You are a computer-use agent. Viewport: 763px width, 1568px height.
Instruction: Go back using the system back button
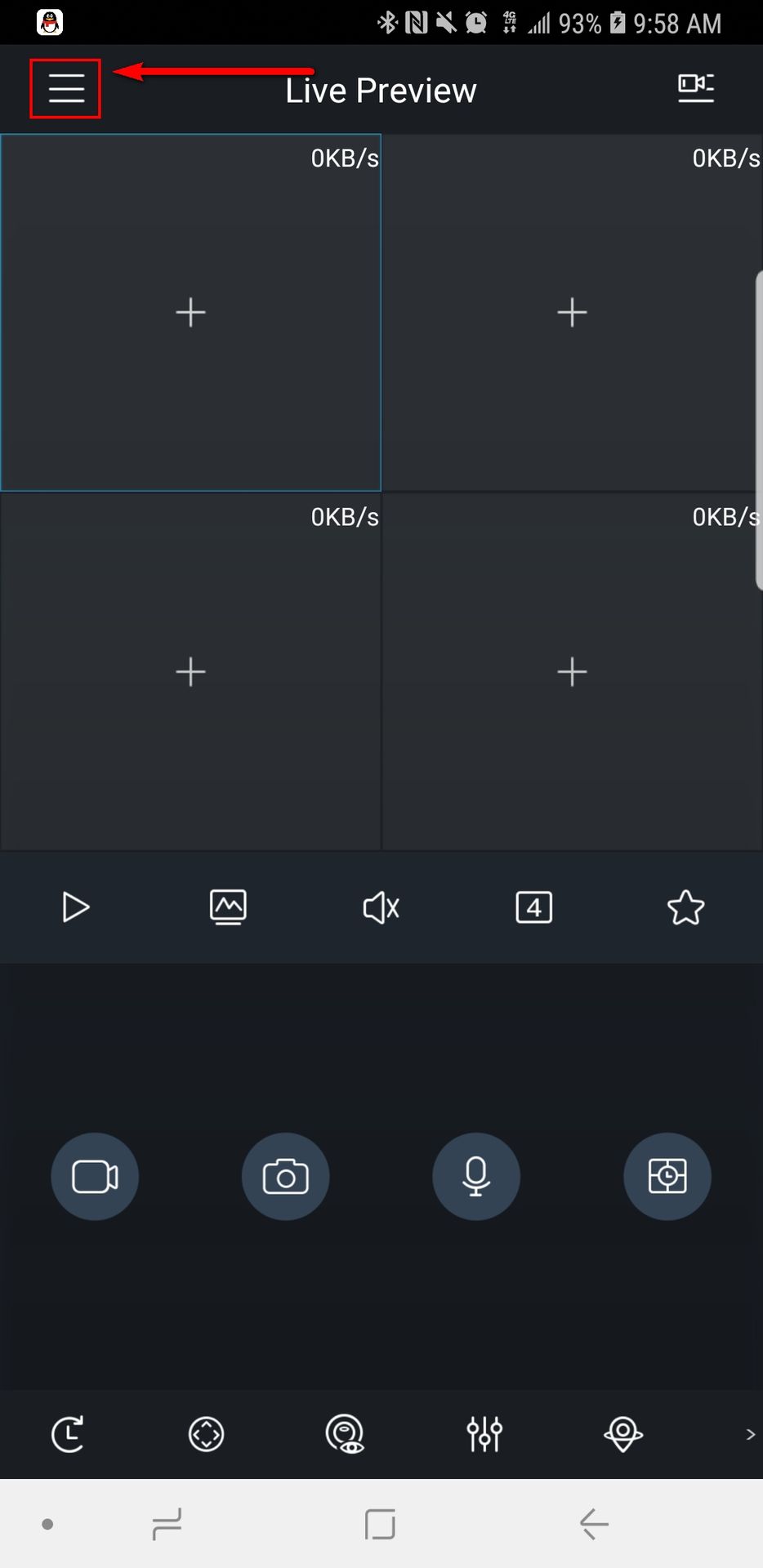594,1524
